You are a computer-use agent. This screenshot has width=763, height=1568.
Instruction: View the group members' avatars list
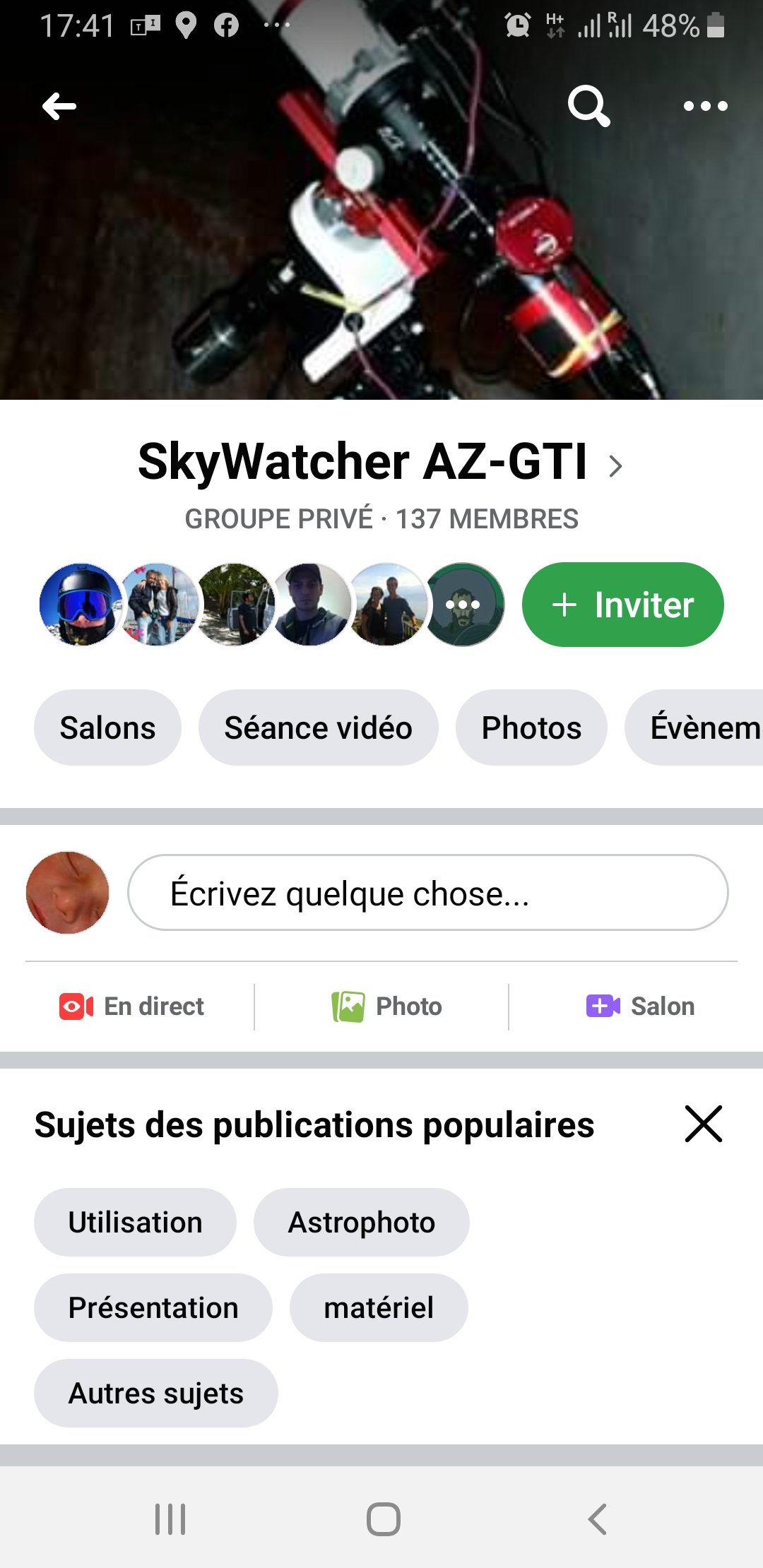tap(272, 605)
